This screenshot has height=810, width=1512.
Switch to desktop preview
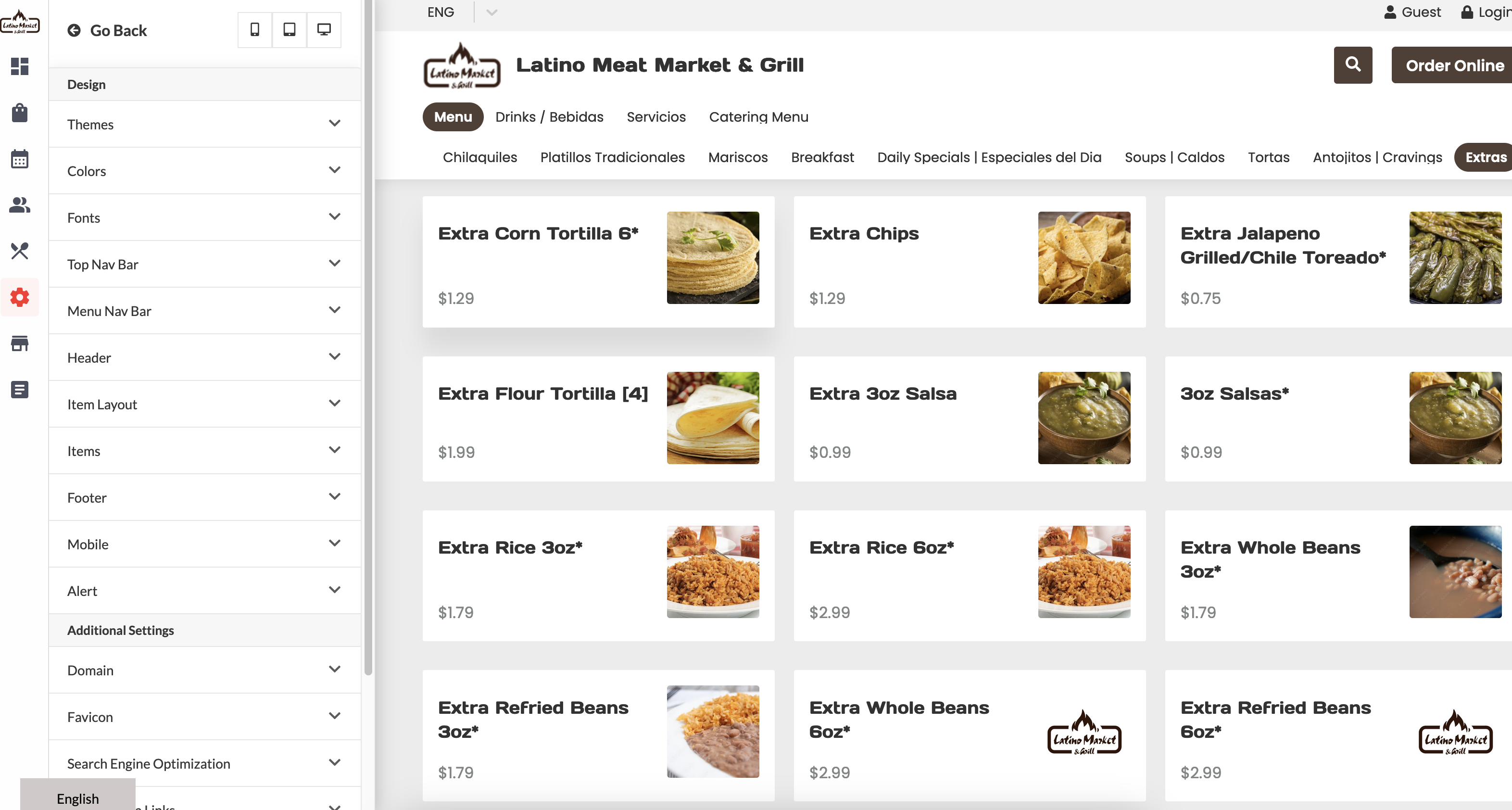[x=324, y=29]
